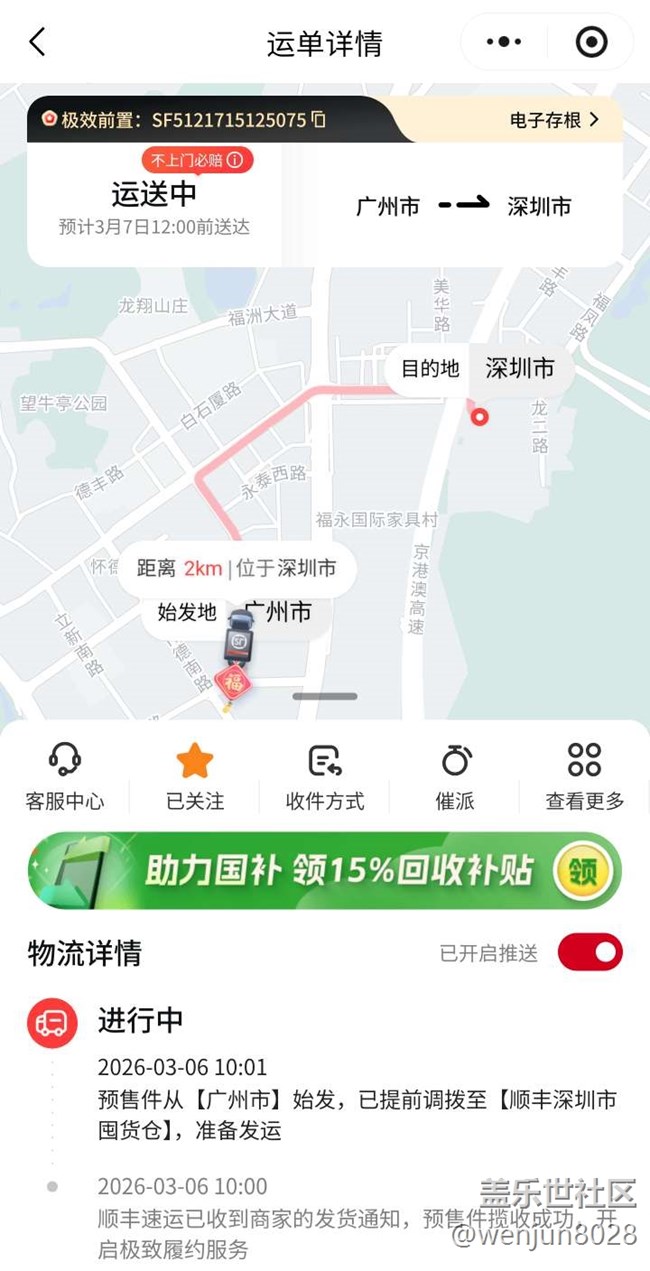Close the mini program with the circle icon

click(591, 42)
